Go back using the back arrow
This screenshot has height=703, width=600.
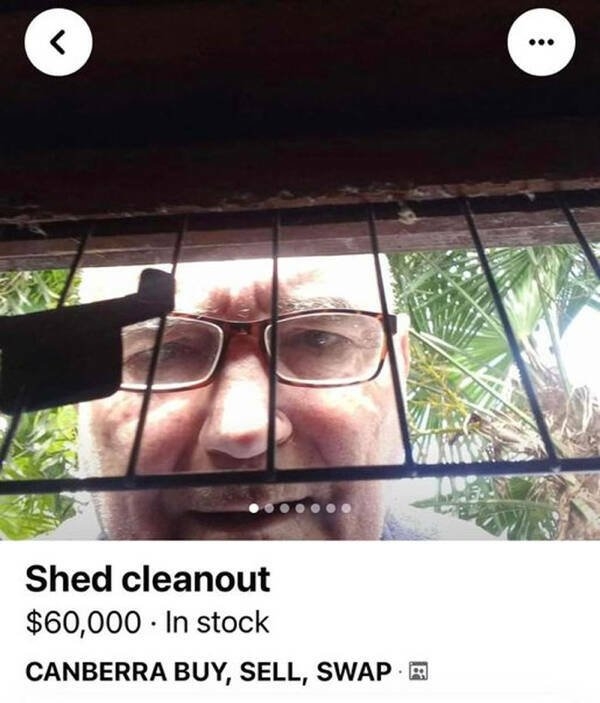coord(58,42)
